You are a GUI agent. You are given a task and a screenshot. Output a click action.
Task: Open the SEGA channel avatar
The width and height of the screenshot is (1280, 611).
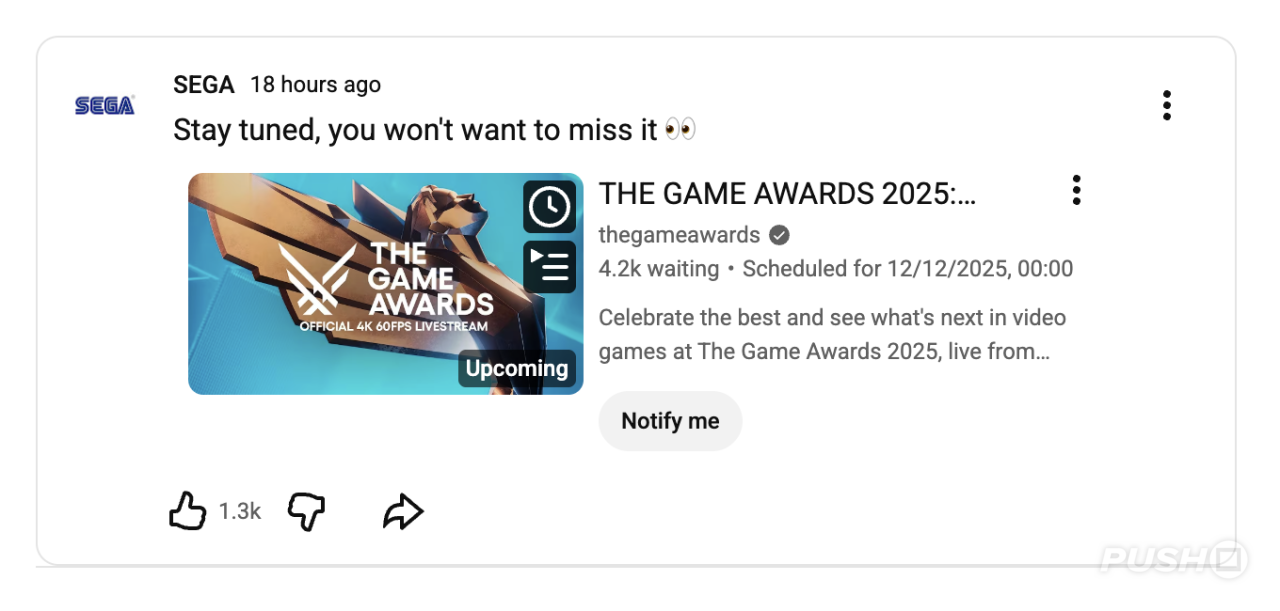pyautogui.click(x=105, y=106)
